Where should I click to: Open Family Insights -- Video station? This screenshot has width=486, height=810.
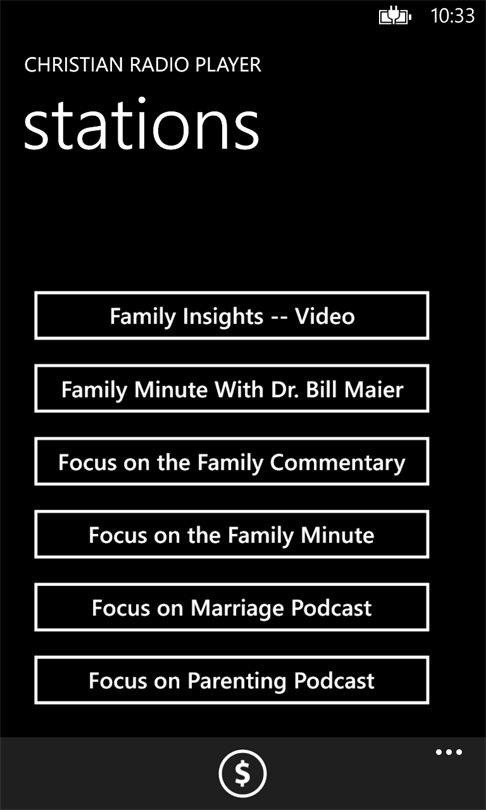click(232, 316)
